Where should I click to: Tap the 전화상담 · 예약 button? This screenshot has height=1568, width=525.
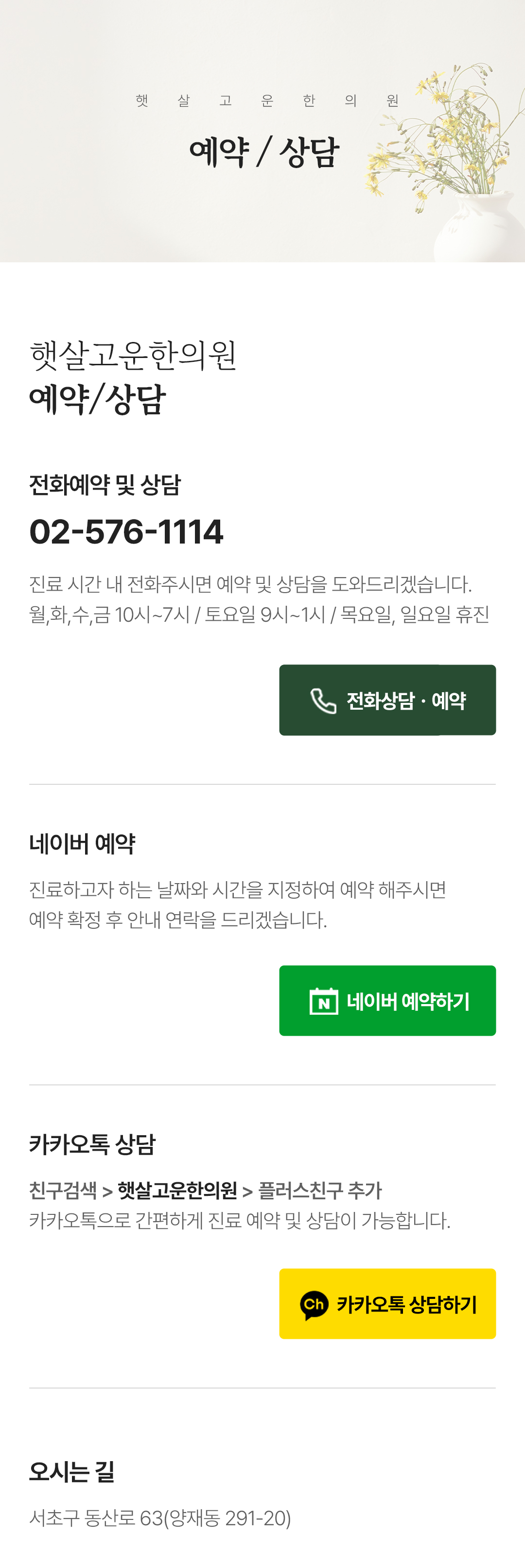click(x=387, y=700)
